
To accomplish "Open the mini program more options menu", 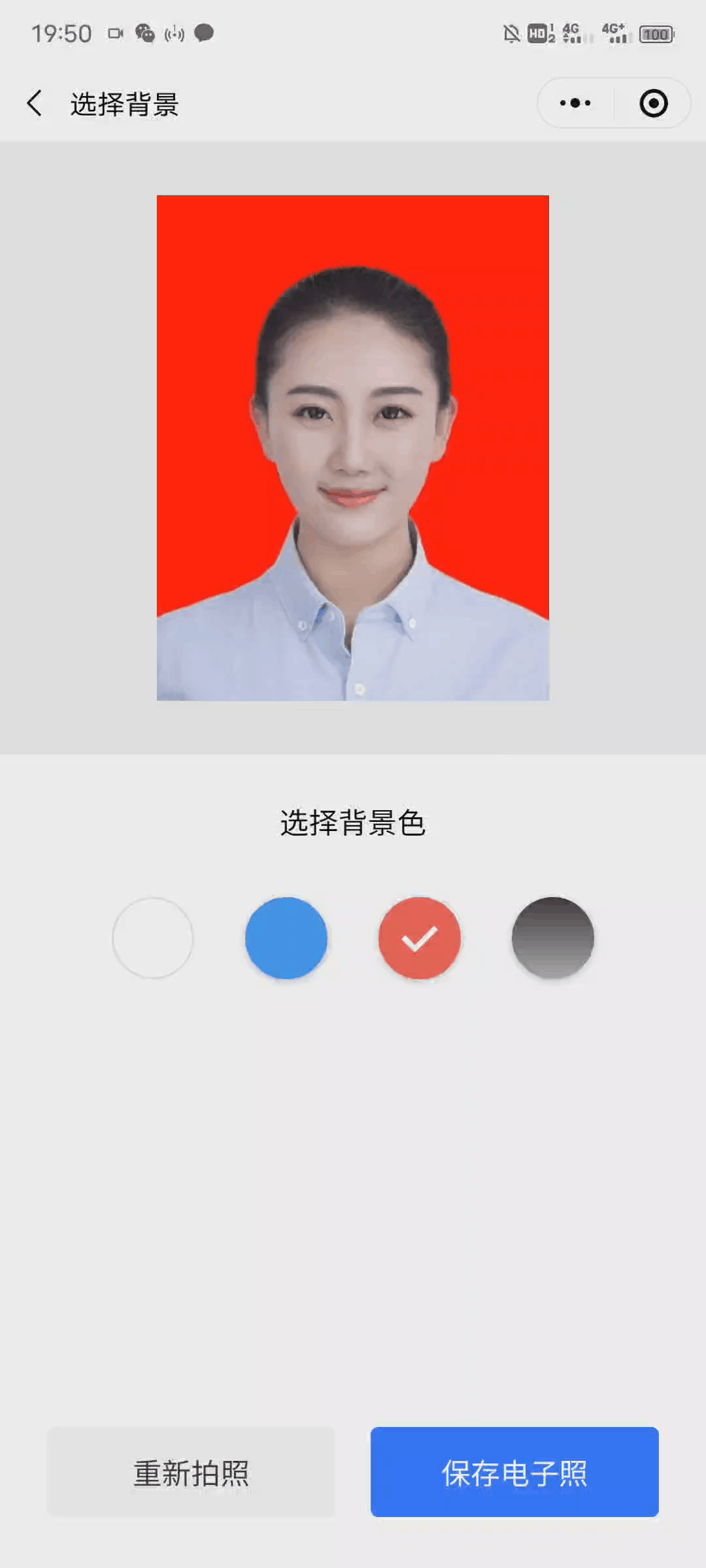I will pos(575,103).
